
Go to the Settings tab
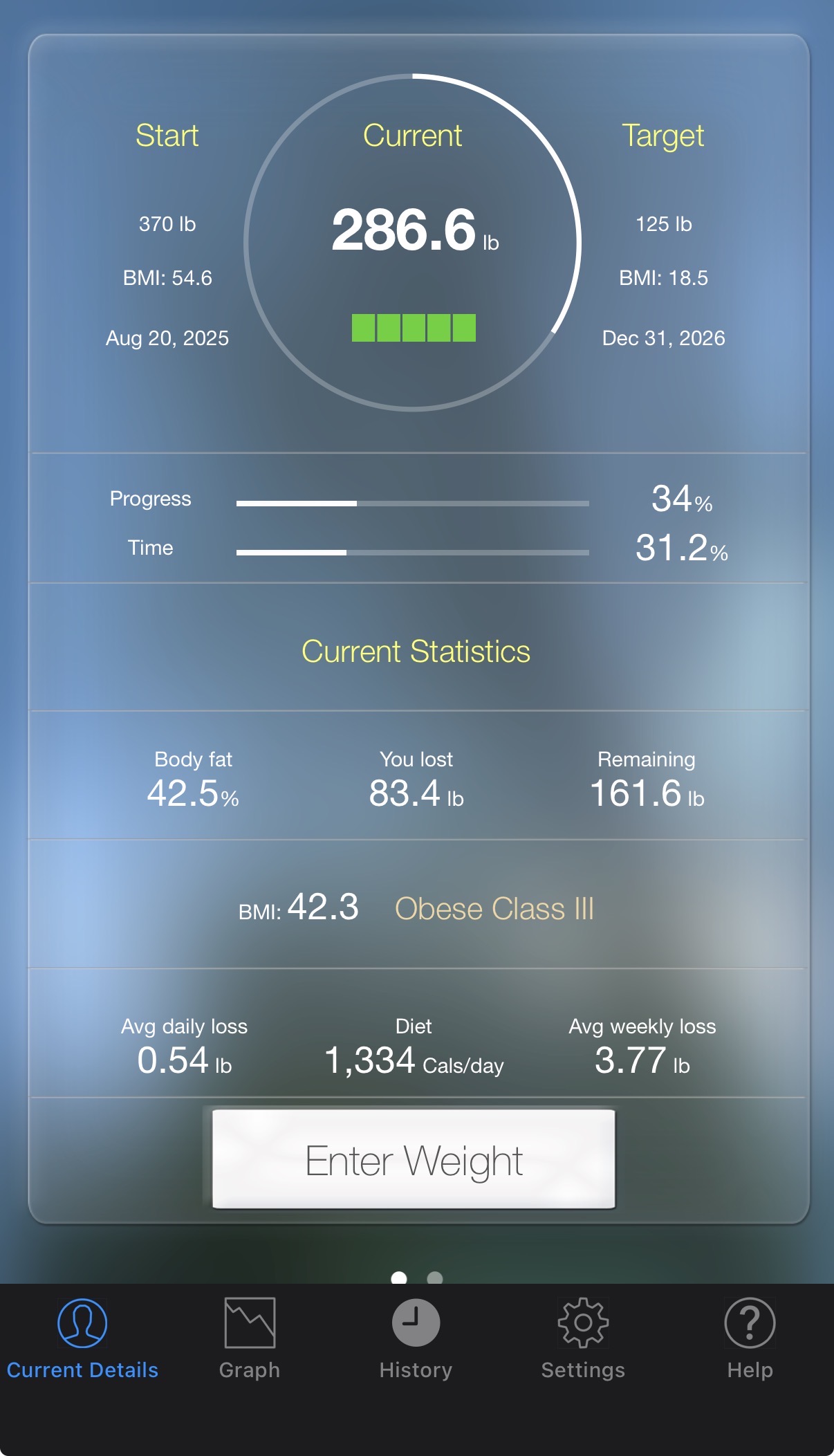point(583,1338)
